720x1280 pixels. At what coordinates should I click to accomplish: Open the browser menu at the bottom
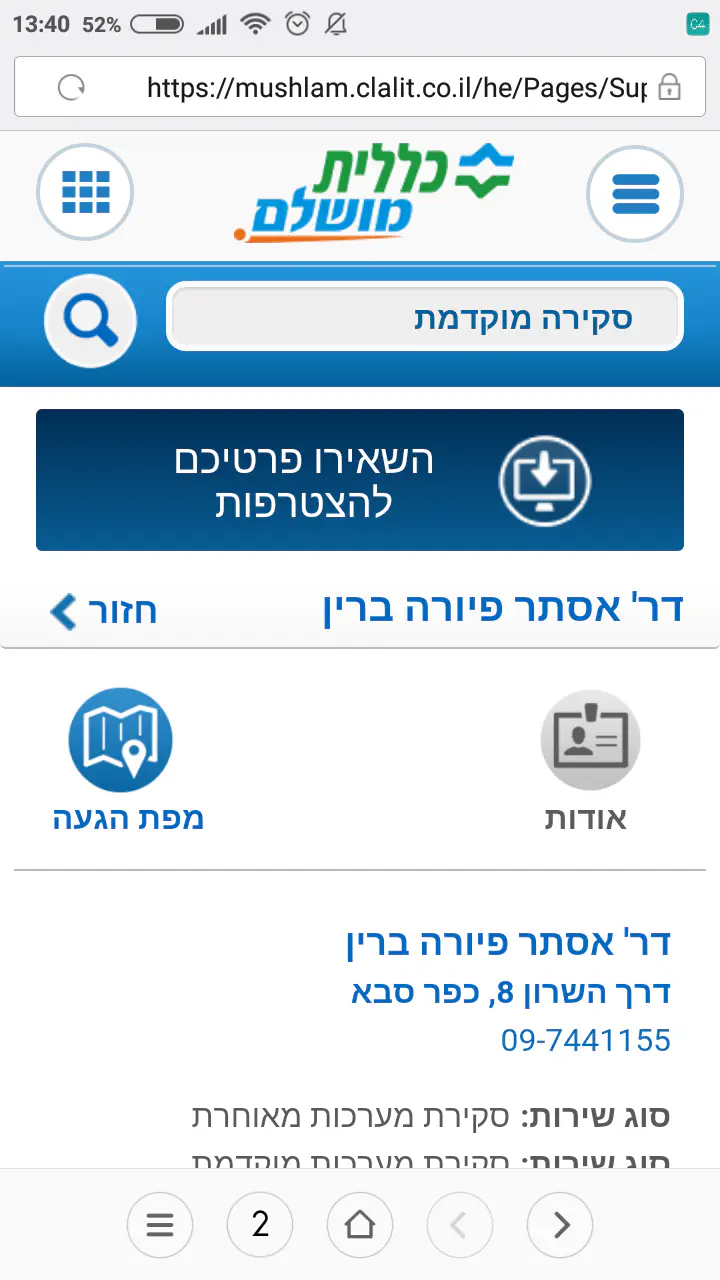coord(160,1224)
